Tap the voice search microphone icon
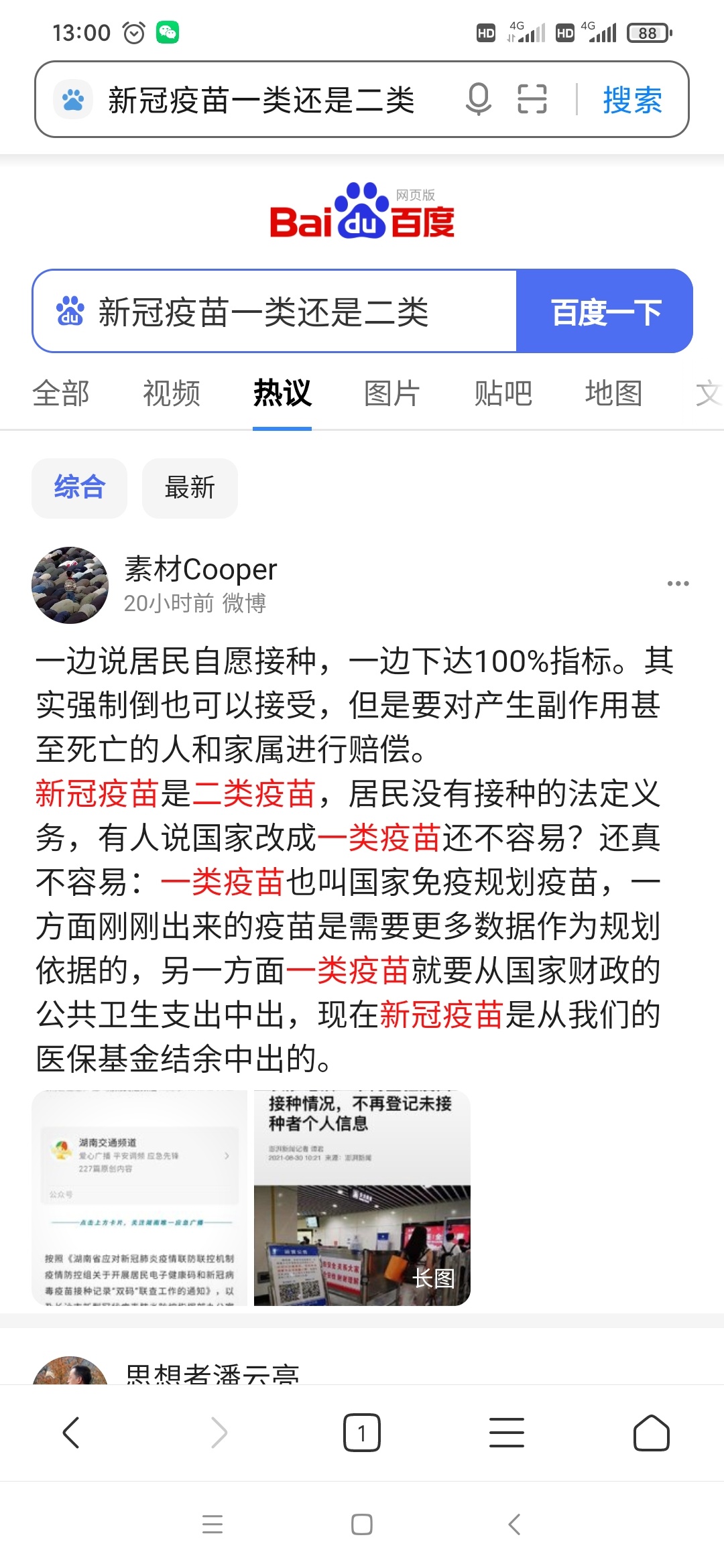Screen dimensions: 724x1568 tap(478, 99)
